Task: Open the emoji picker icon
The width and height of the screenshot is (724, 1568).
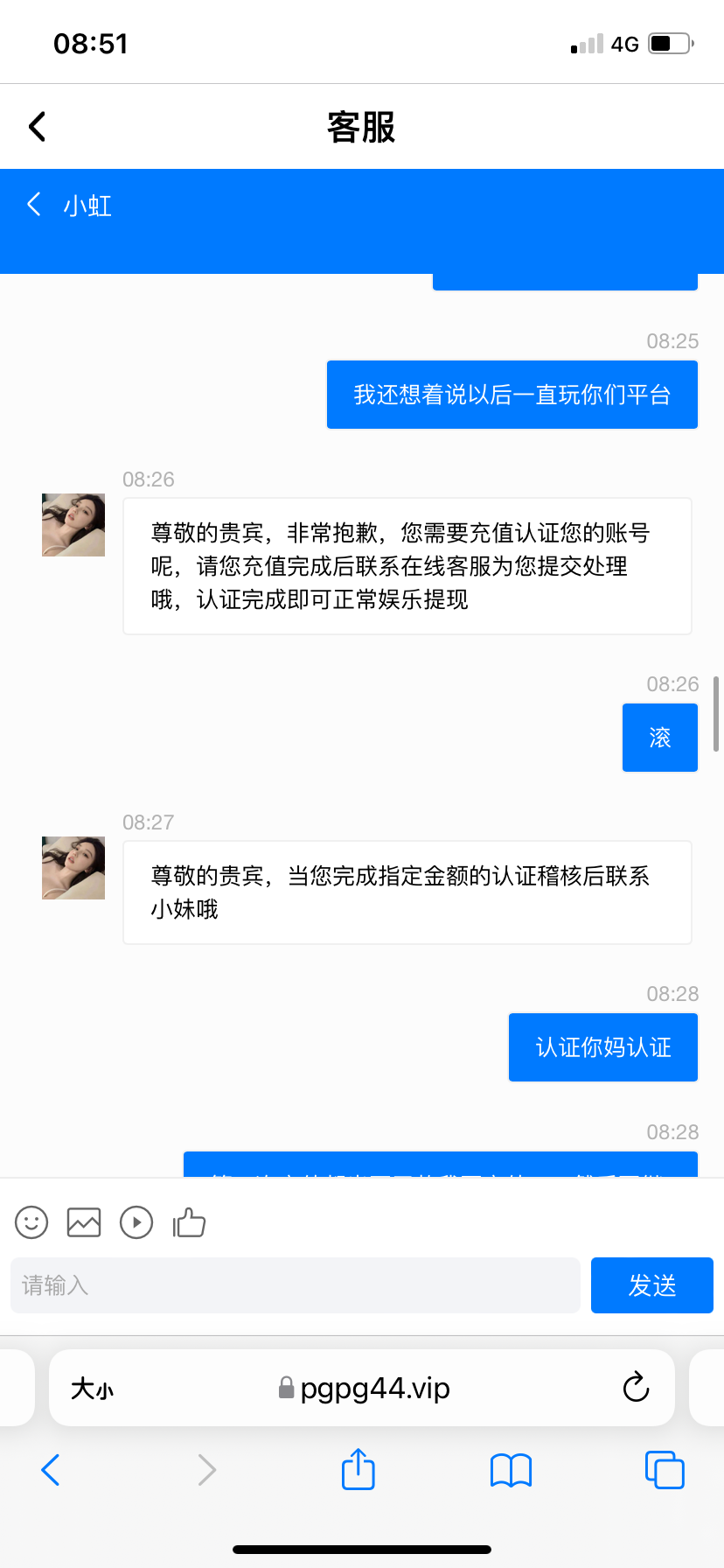Action: pyautogui.click(x=31, y=1221)
